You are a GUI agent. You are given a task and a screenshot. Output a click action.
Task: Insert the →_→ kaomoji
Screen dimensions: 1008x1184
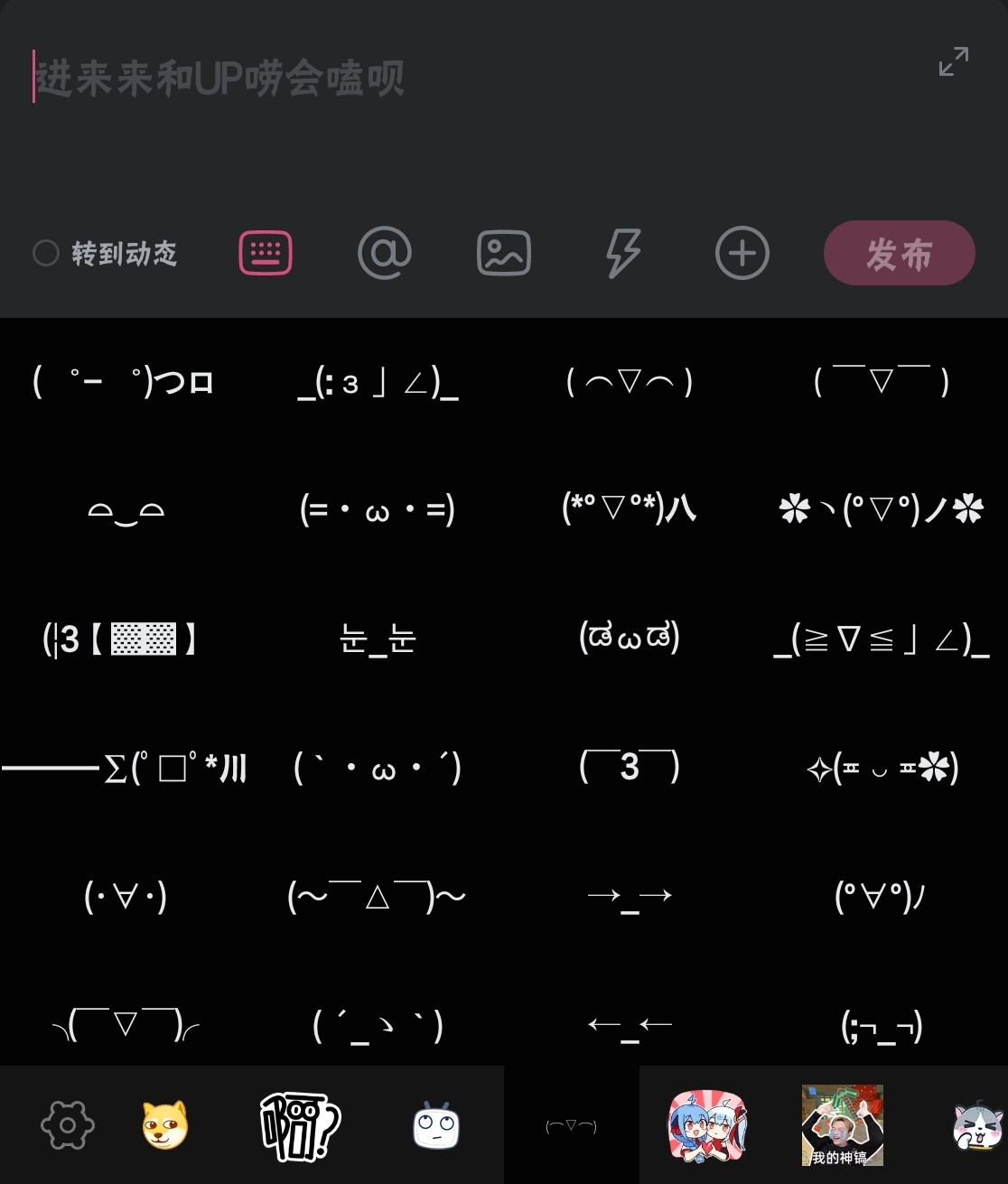point(630,897)
